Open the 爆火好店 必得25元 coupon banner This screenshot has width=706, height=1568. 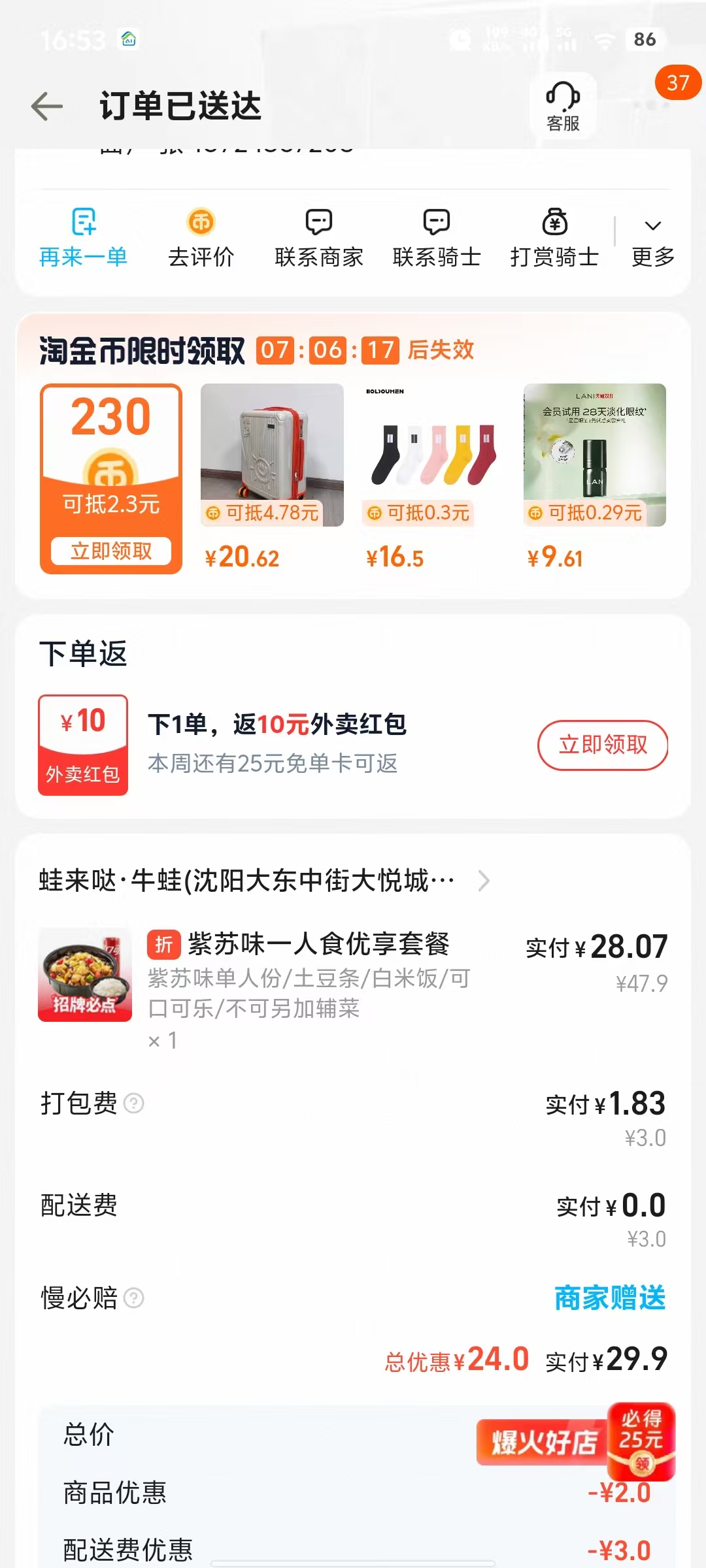(x=575, y=1441)
